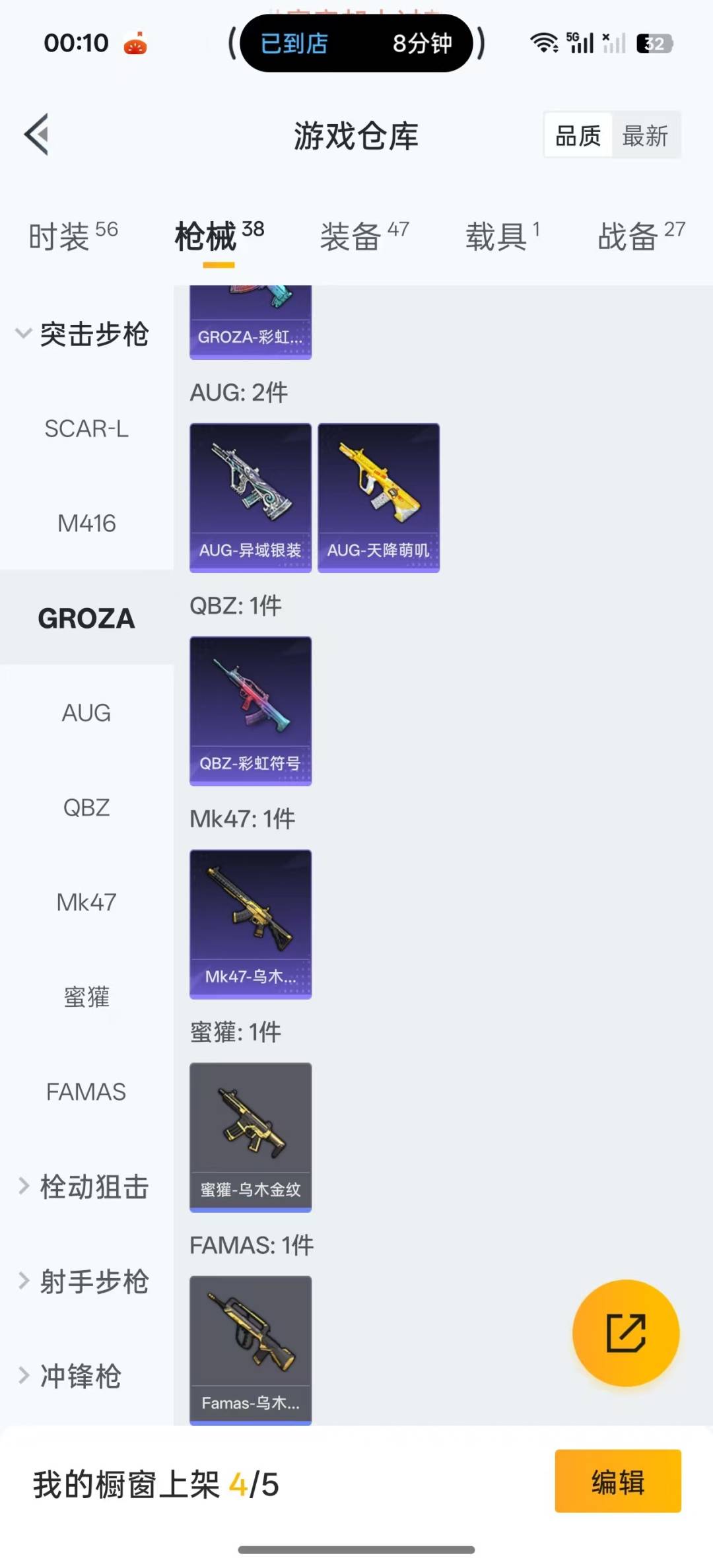The width and height of the screenshot is (713, 1568).
Task: Select M416 in the sidebar
Action: point(86,524)
